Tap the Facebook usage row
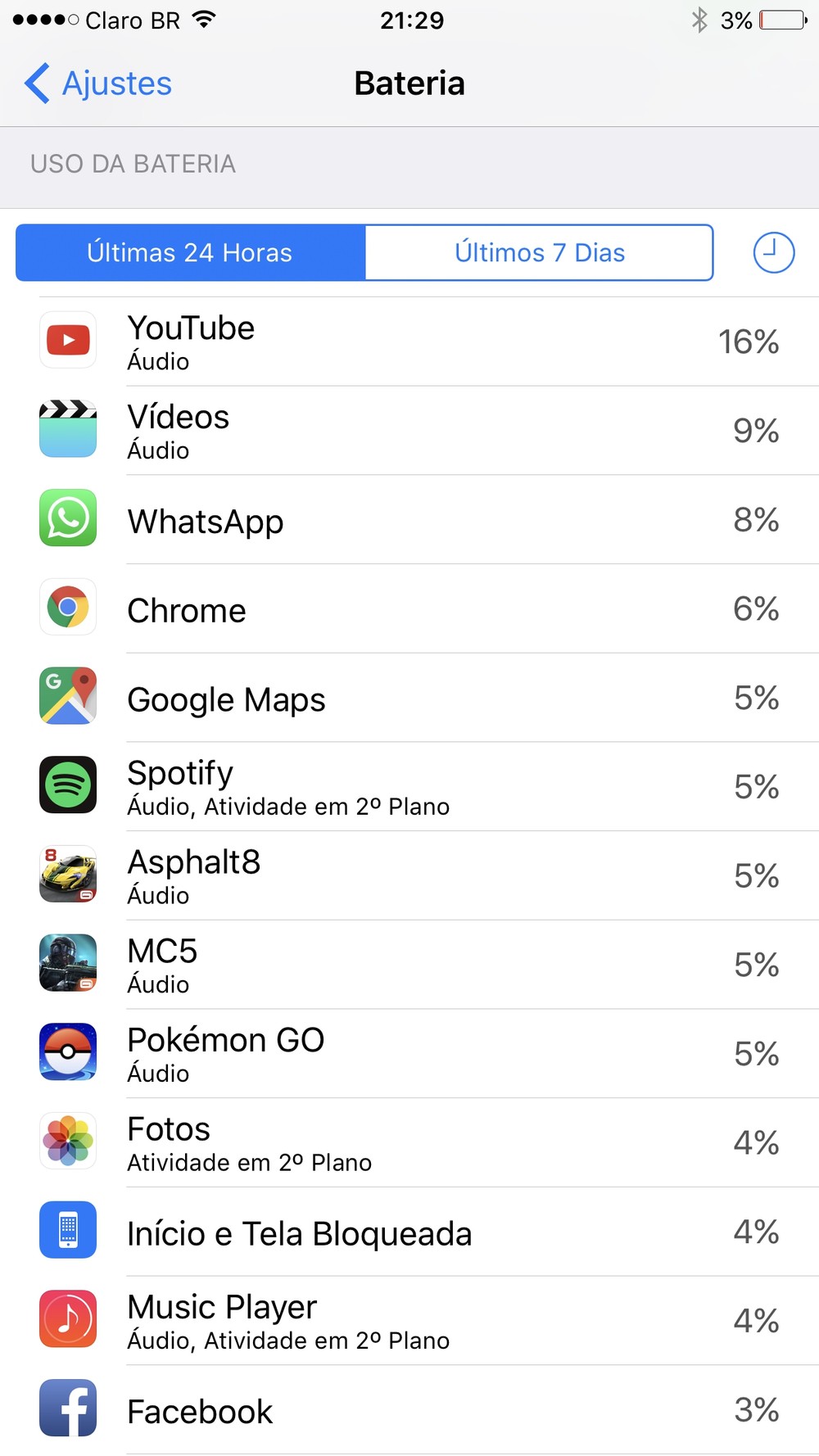The image size is (819, 1456). coord(409,1410)
